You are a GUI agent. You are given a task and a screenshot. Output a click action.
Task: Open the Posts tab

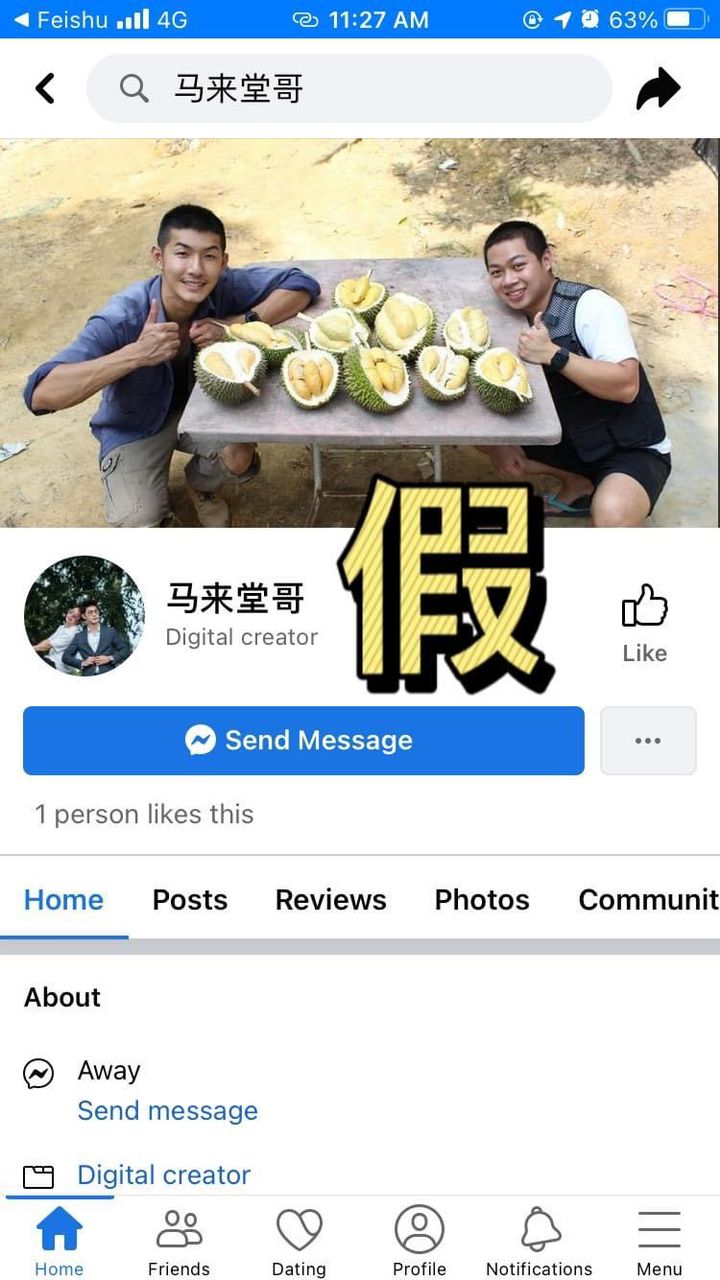coord(189,899)
